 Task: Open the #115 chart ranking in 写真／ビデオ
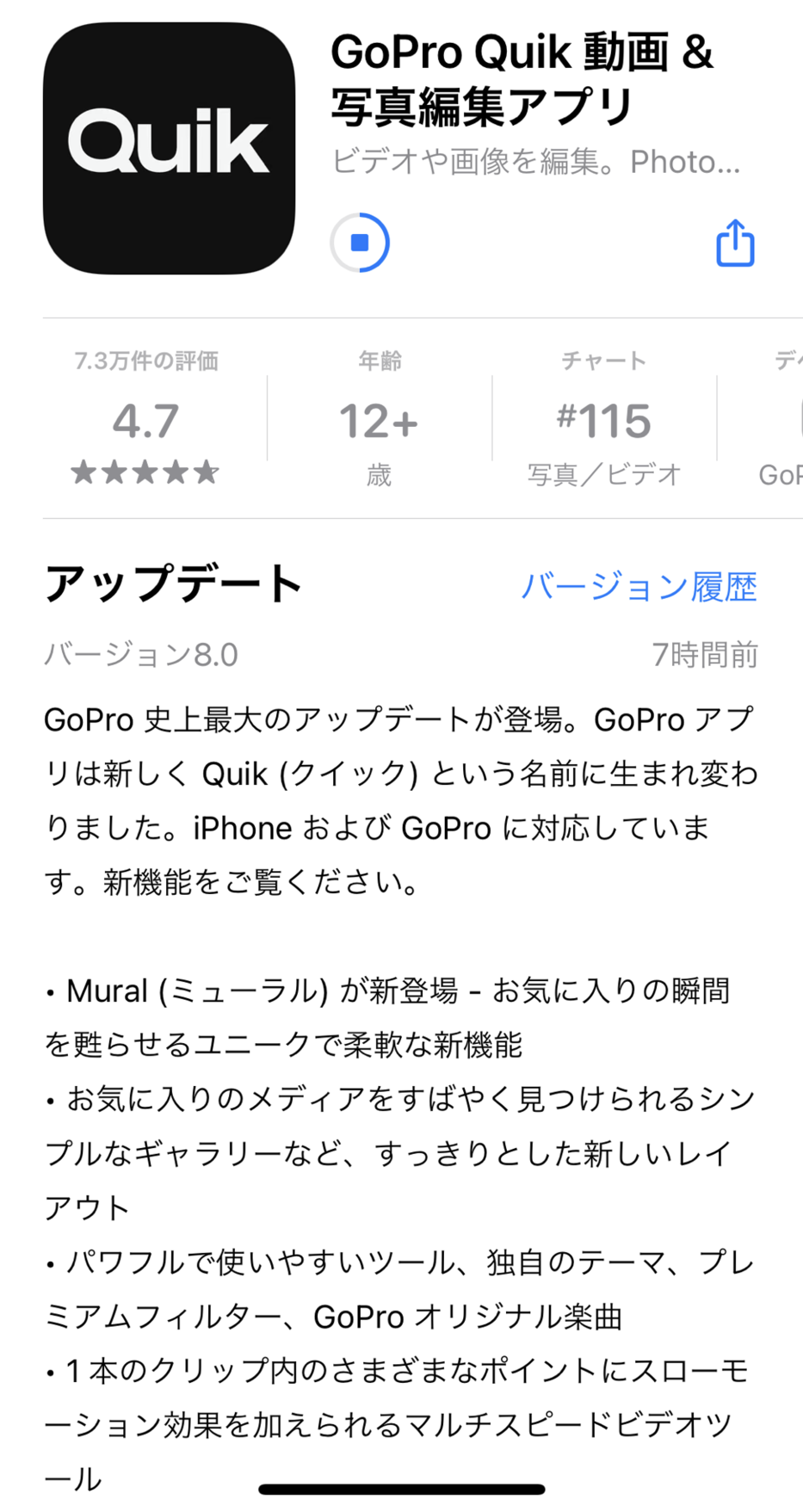(x=604, y=418)
